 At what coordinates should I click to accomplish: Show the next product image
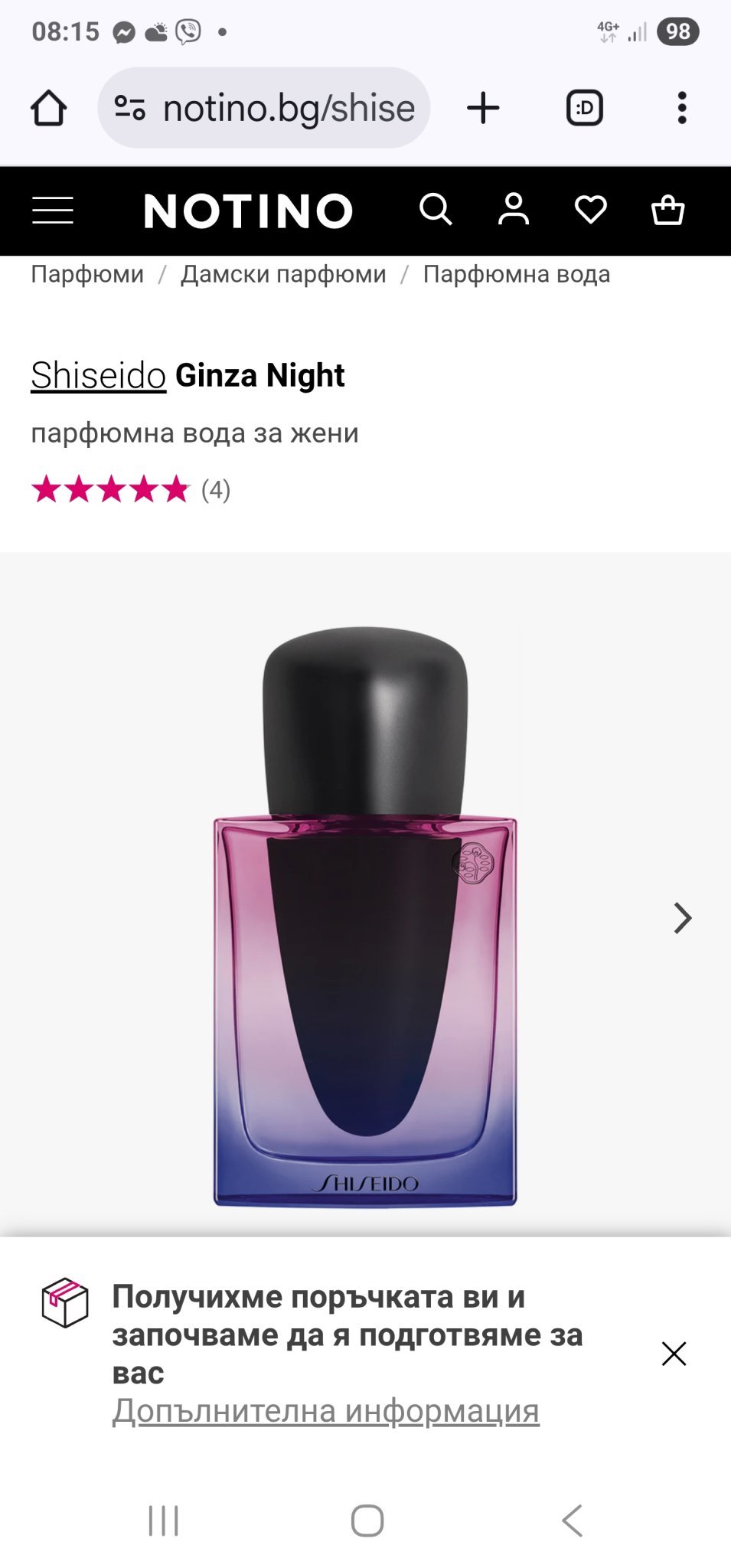[x=682, y=918]
